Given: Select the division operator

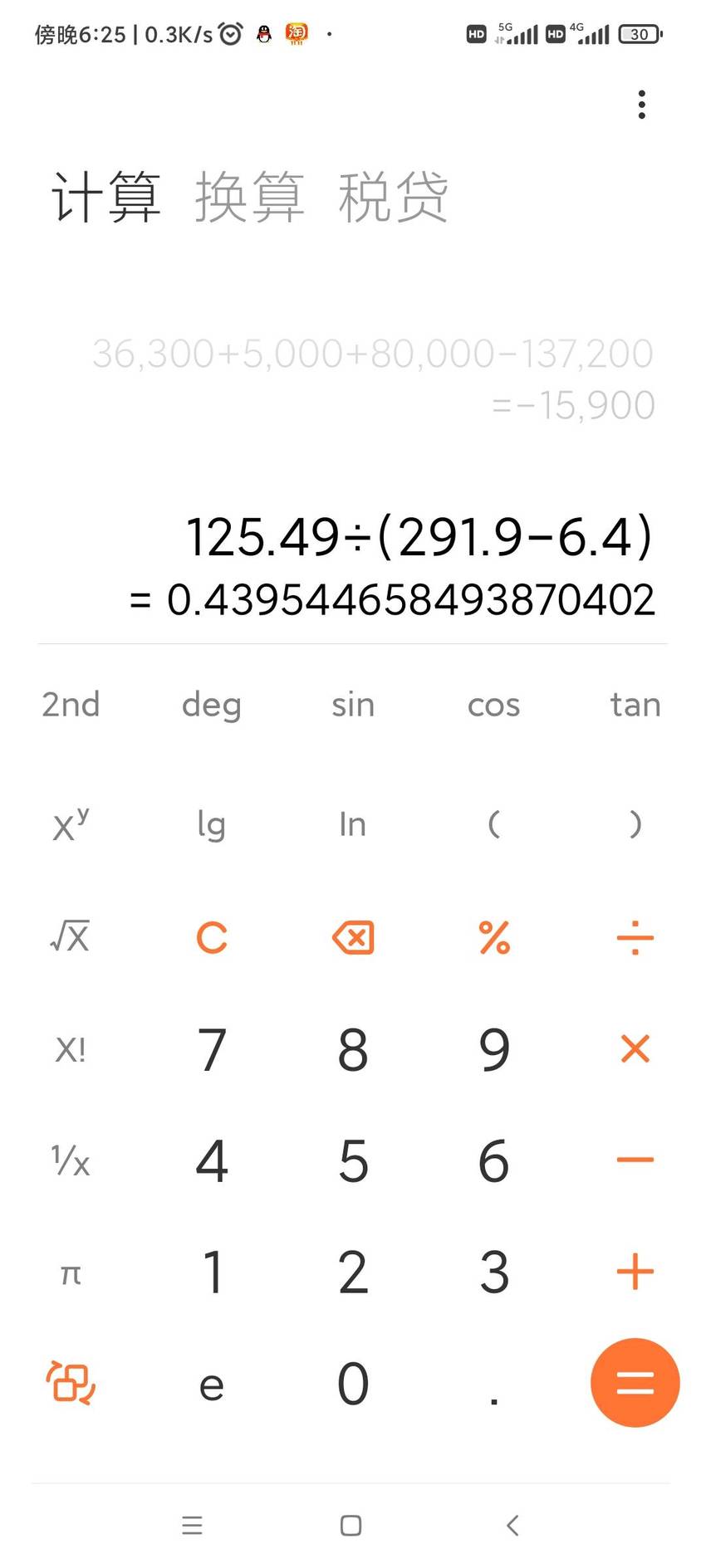Looking at the screenshot, I should [x=635, y=938].
